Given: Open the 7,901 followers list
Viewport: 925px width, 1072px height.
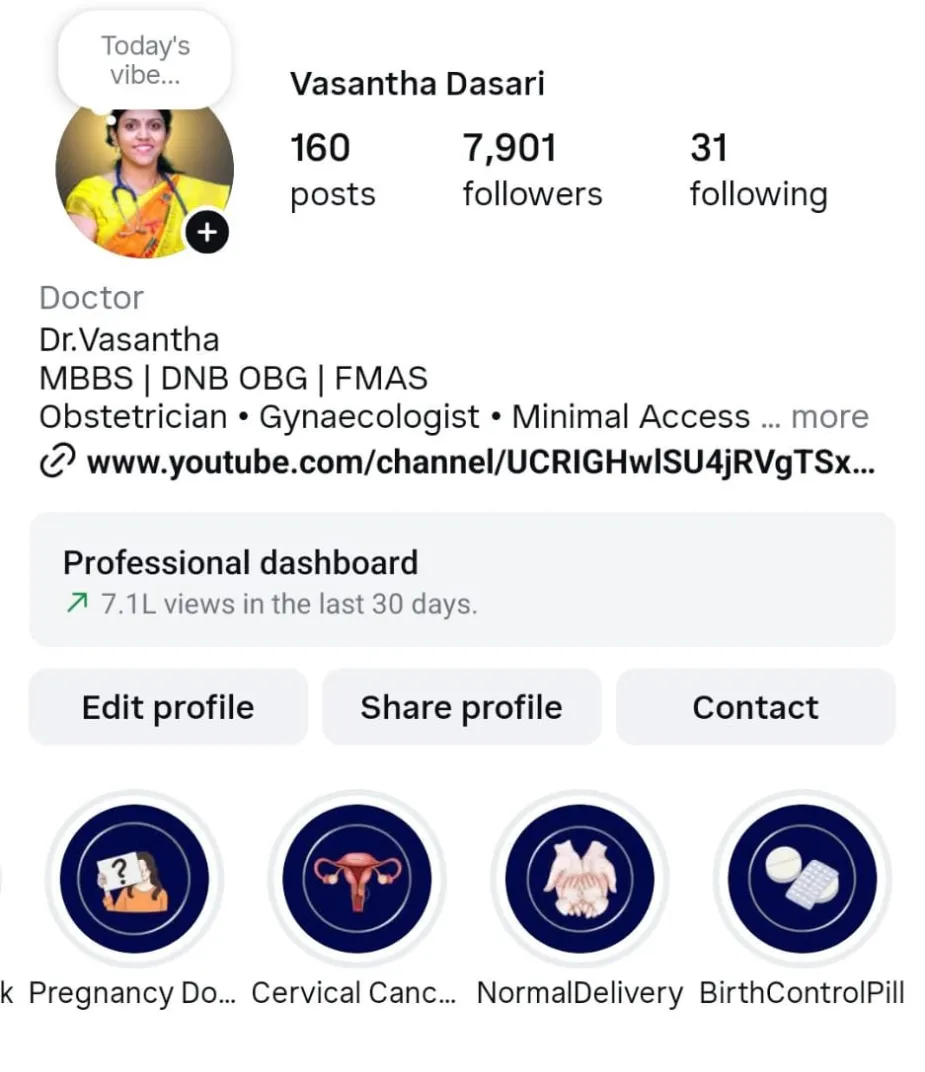Looking at the screenshot, I should pyautogui.click(x=532, y=170).
